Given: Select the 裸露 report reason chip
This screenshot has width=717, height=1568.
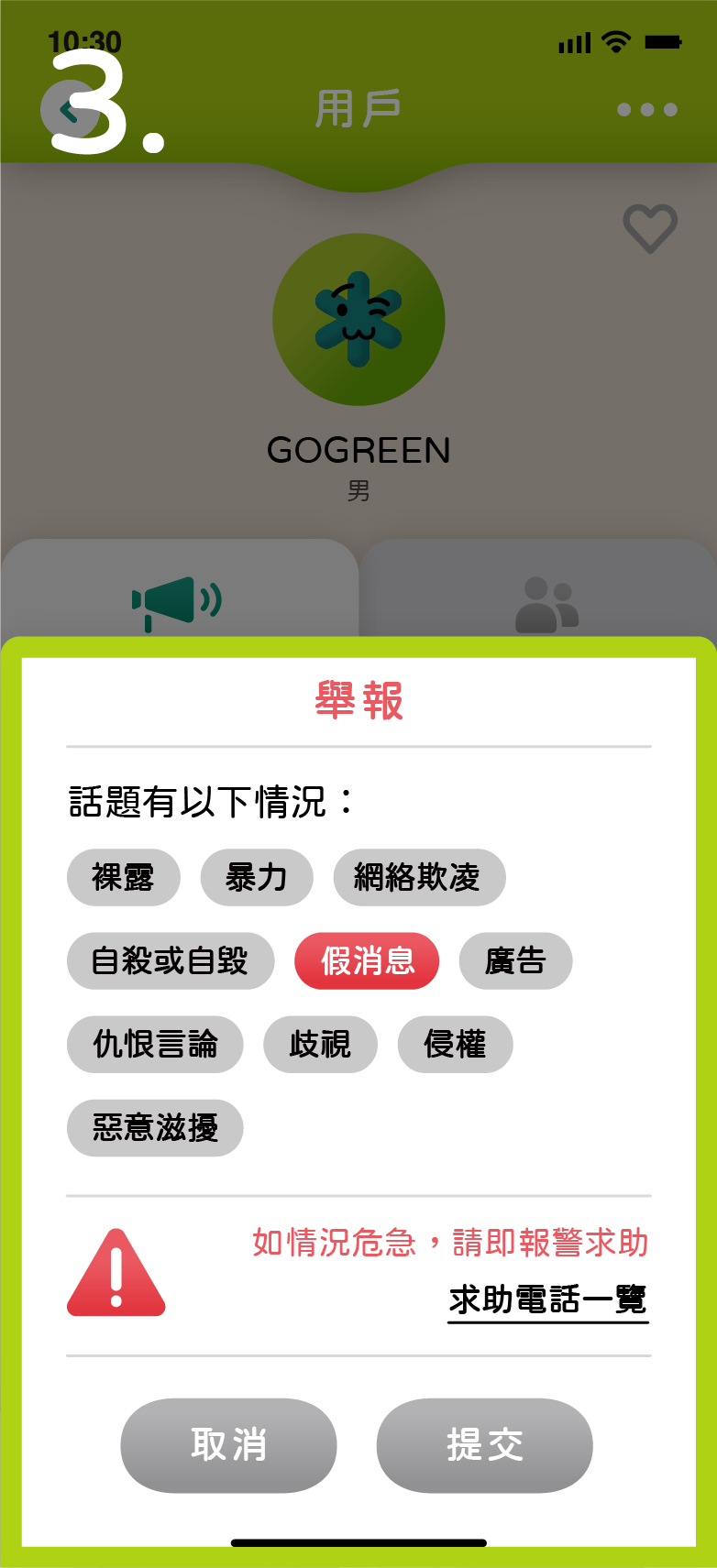Looking at the screenshot, I should (123, 878).
